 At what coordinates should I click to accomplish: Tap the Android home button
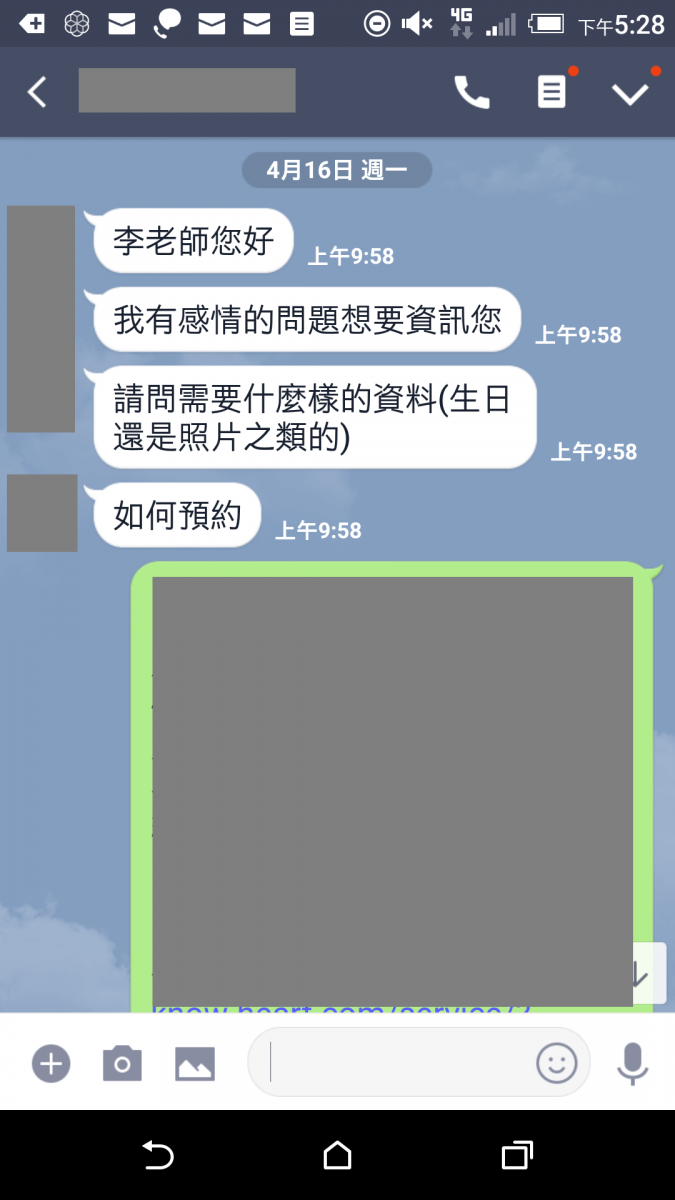click(x=337, y=1156)
